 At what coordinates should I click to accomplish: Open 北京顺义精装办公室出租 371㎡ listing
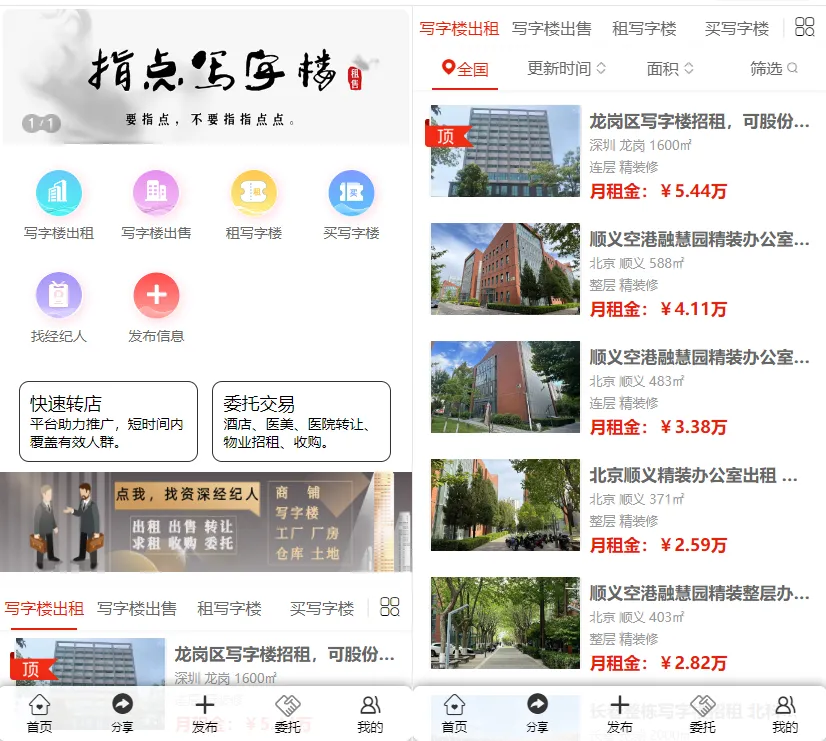[620, 505]
